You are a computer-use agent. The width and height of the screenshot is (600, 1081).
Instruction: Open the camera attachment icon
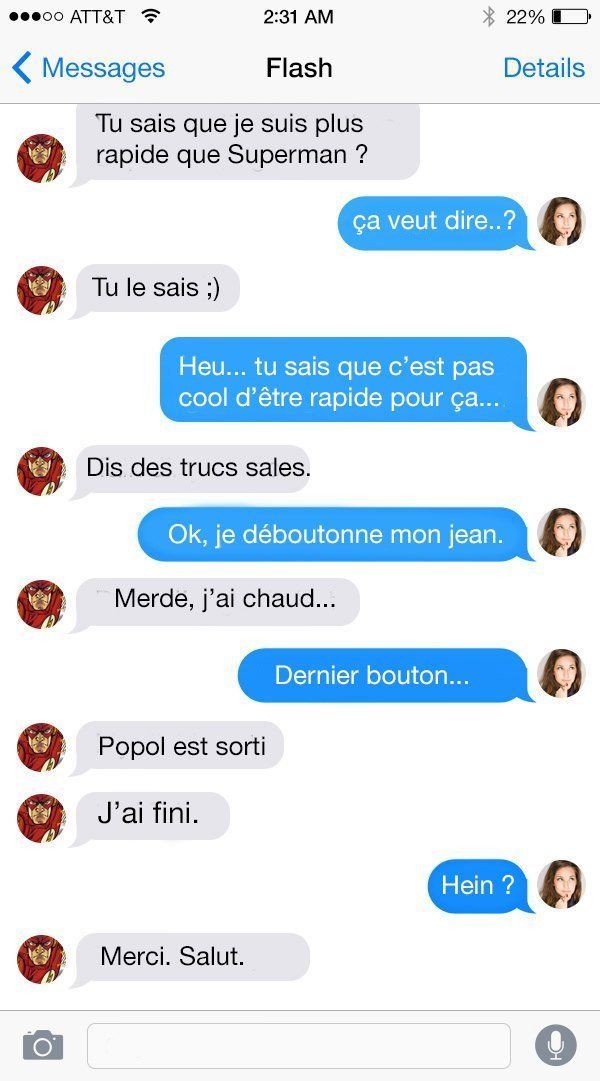[x=43, y=1046]
